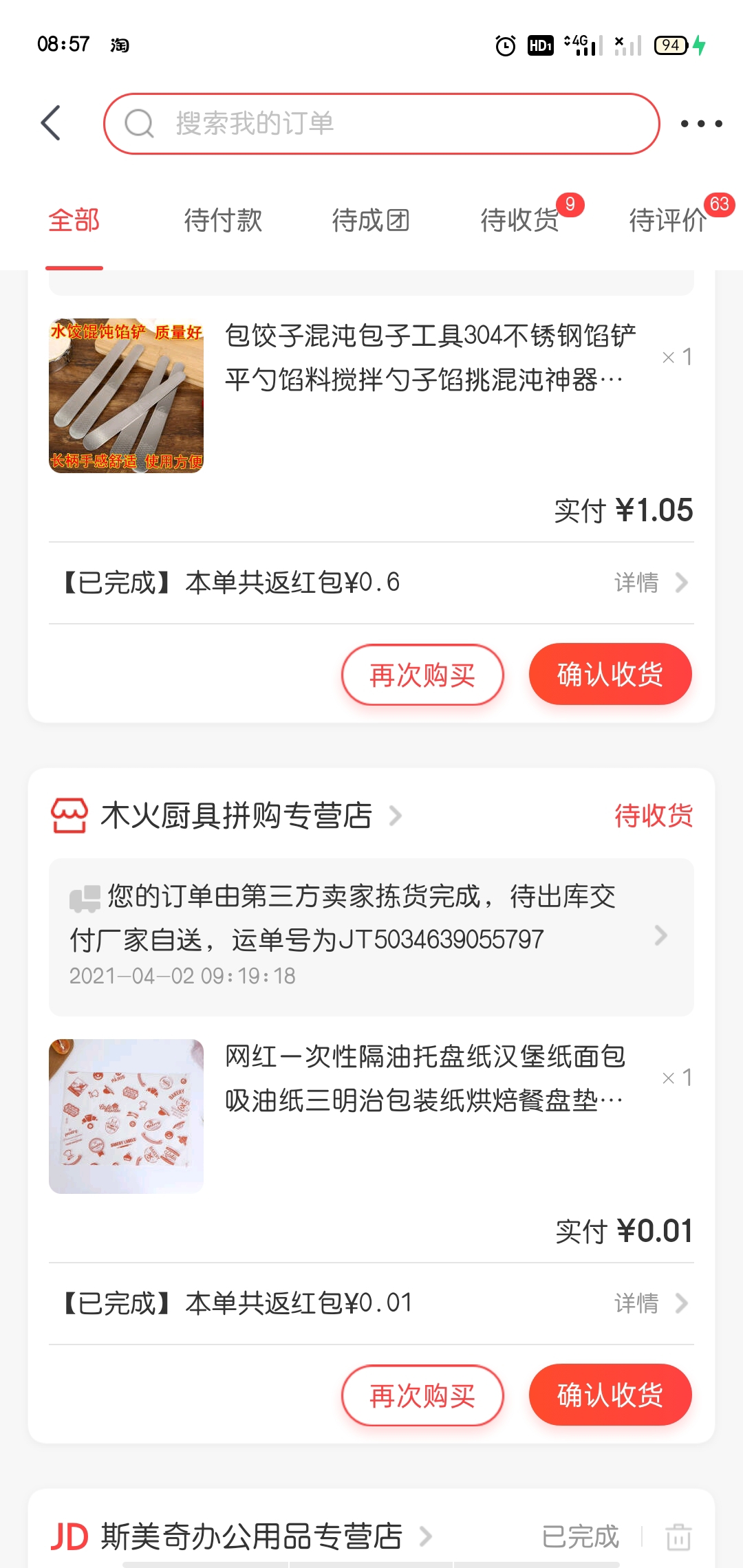Switch to the 待收货 tab
This screenshot has width=743, height=1568.
pos(520,221)
